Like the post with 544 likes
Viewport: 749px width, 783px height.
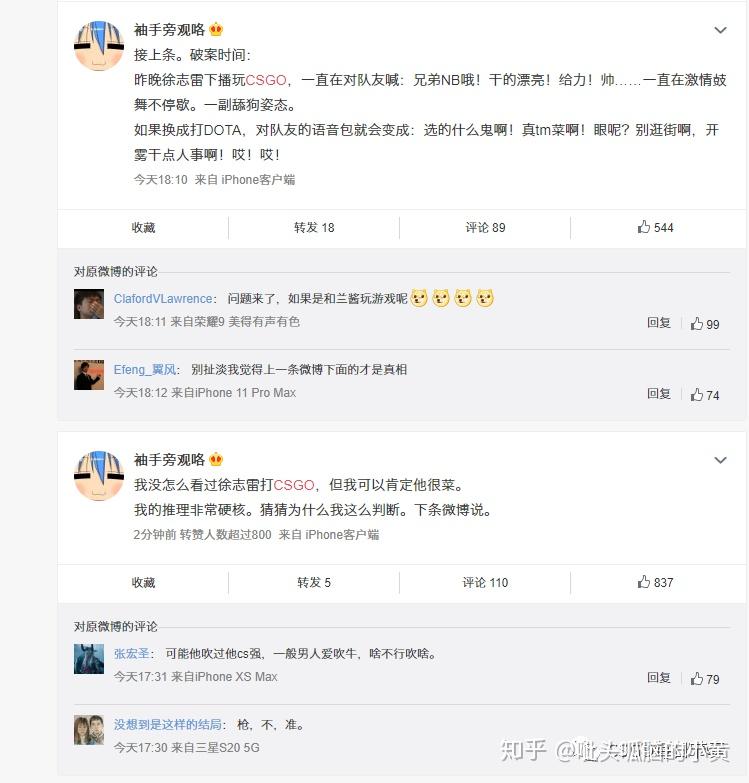pos(656,227)
